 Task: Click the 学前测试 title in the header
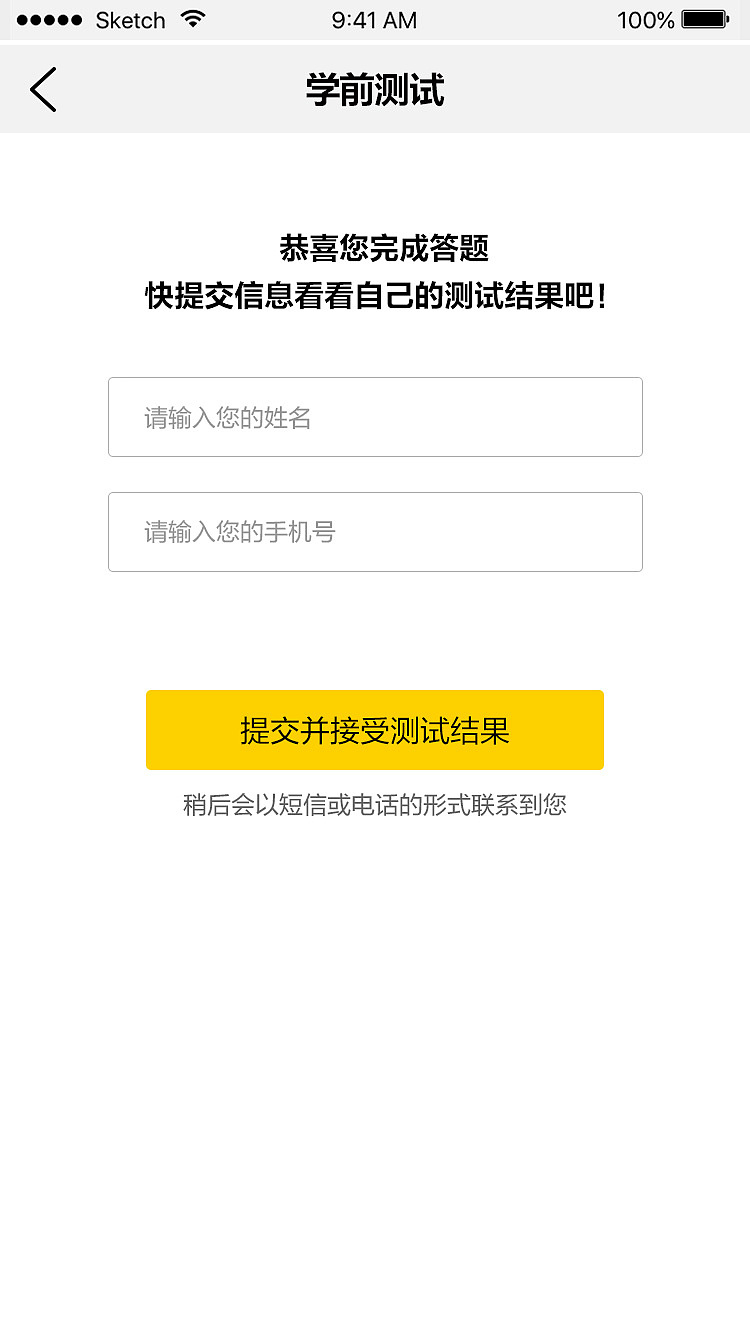[375, 90]
